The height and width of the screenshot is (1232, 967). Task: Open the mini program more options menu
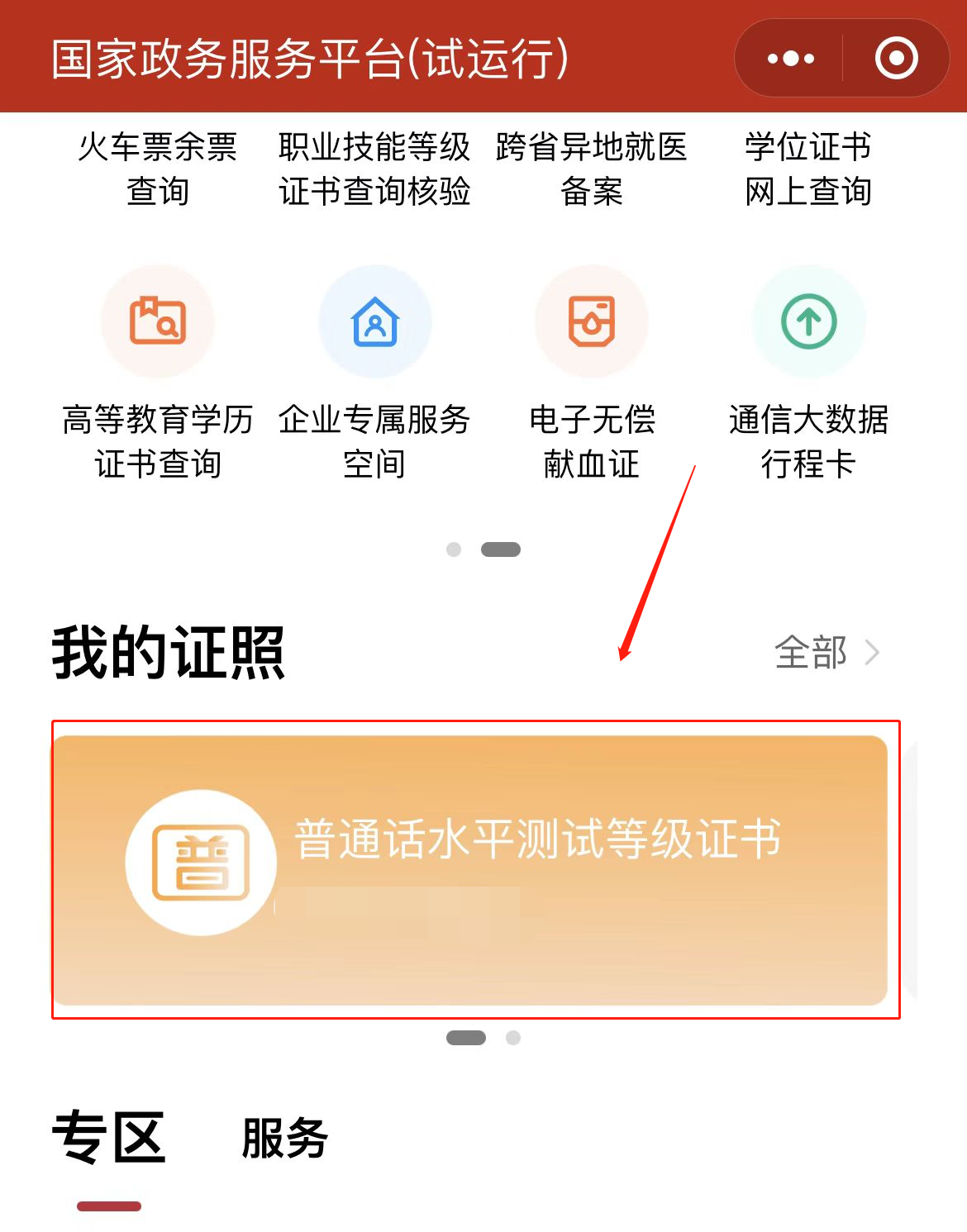point(790,59)
